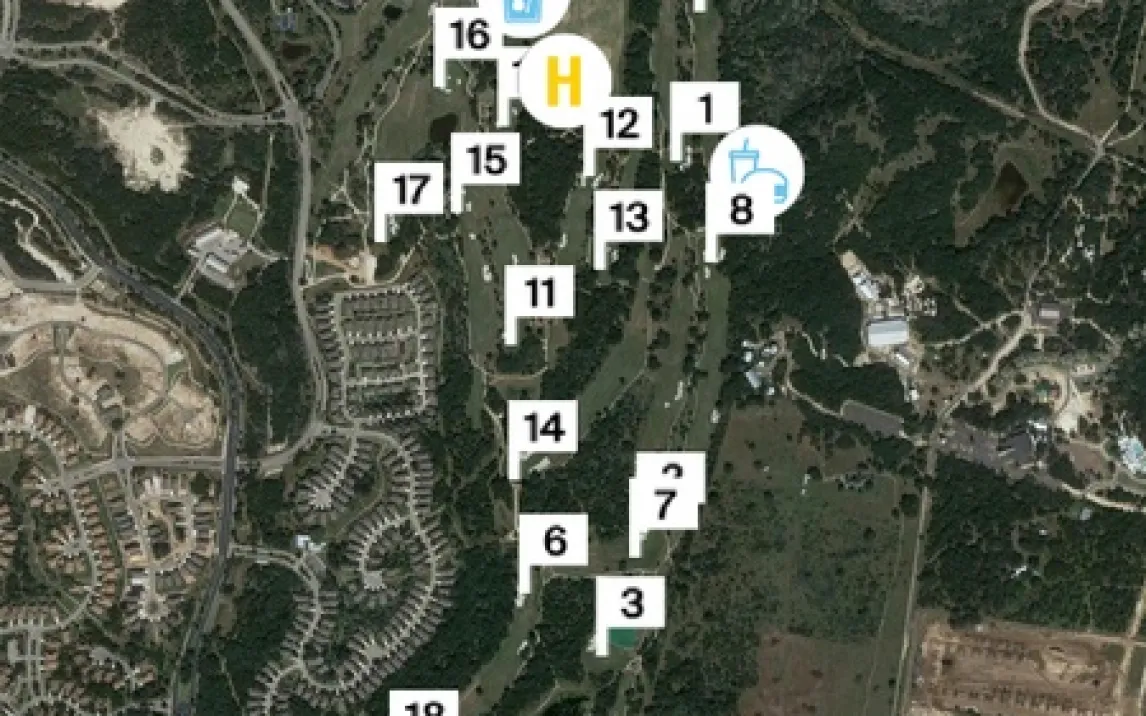This screenshot has width=1146, height=716.
Task: Select the hole 14 flag marker
Action: [544, 428]
